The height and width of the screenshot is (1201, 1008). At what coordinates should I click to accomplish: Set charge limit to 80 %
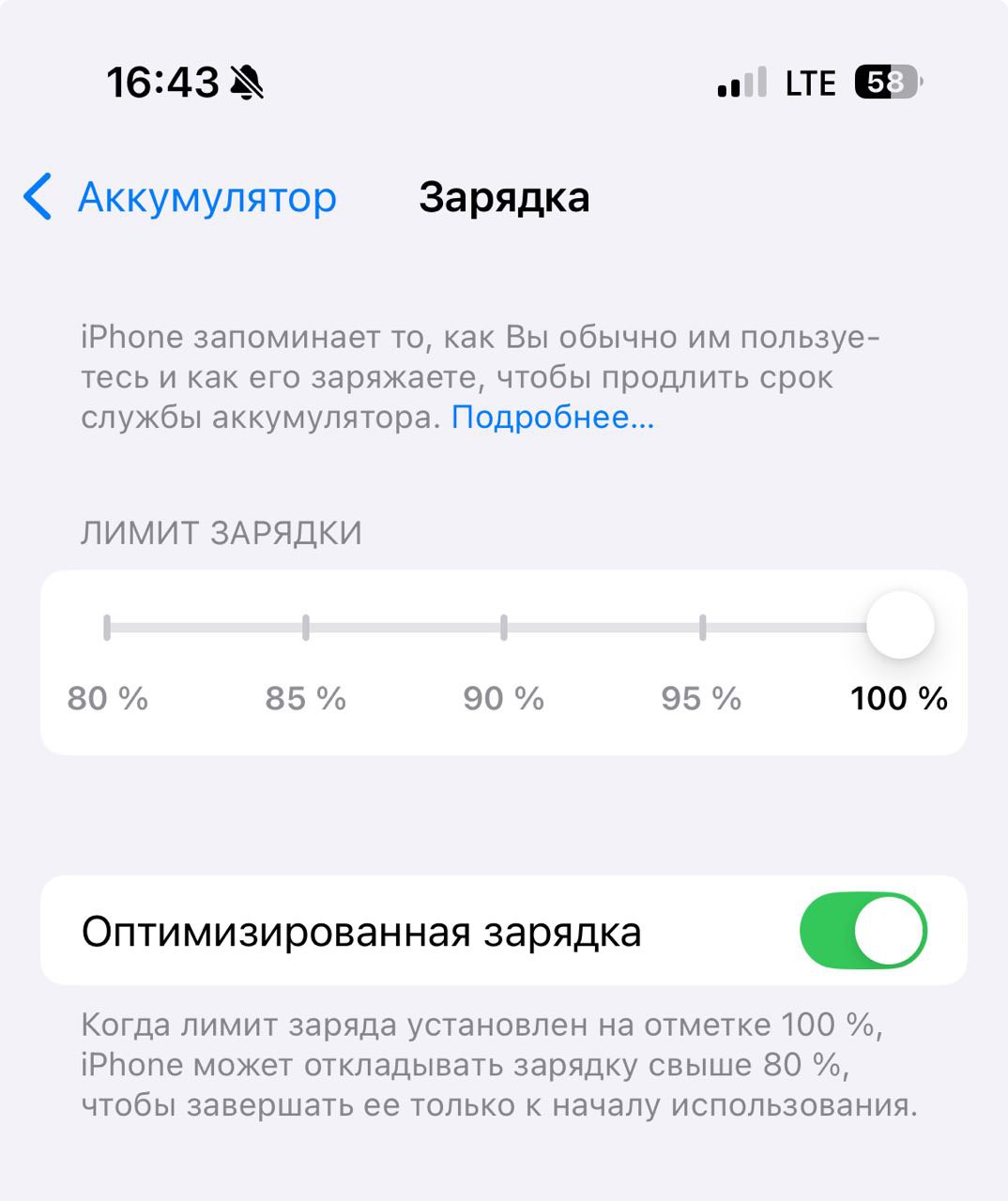[107, 628]
